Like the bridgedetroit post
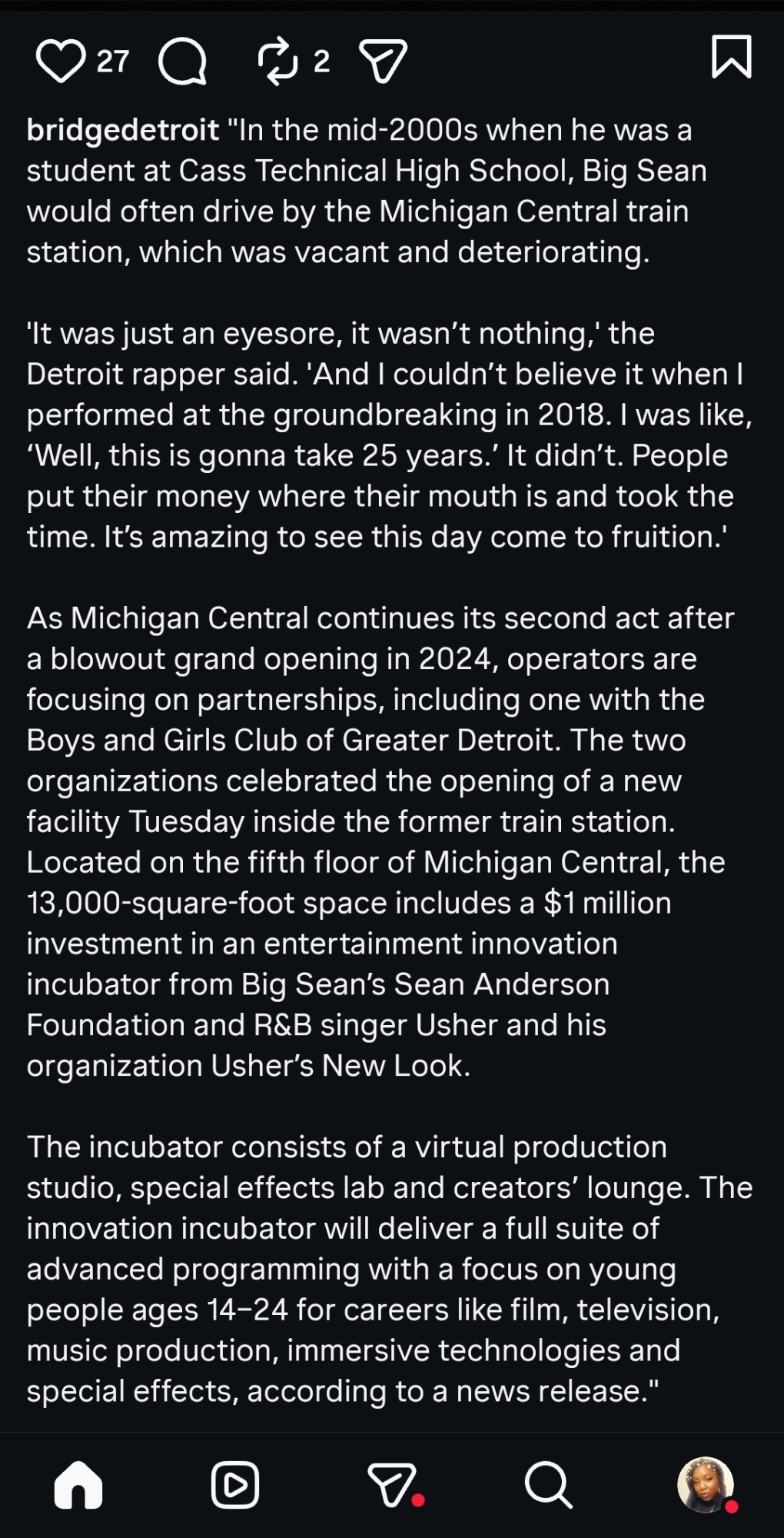Image resolution: width=784 pixels, height=1538 pixels. click(x=61, y=61)
